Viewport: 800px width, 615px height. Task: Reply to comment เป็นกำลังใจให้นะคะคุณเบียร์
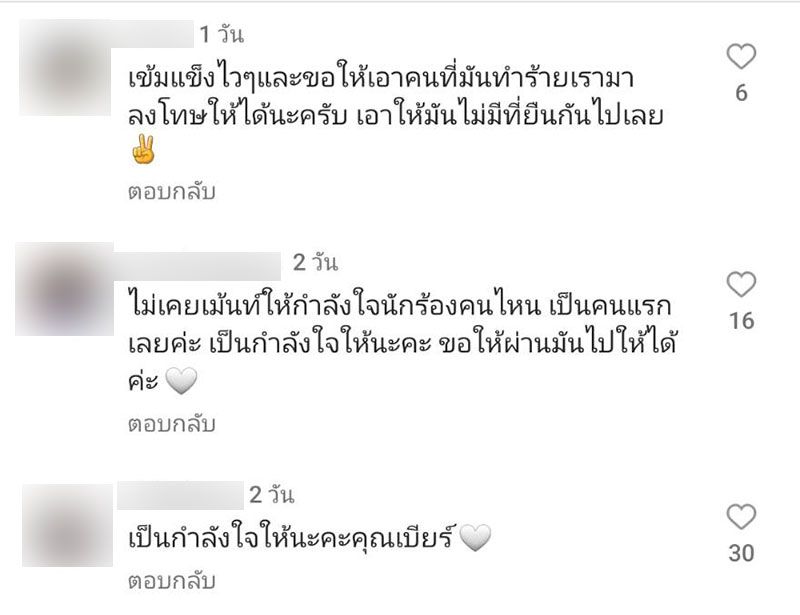pos(170,580)
